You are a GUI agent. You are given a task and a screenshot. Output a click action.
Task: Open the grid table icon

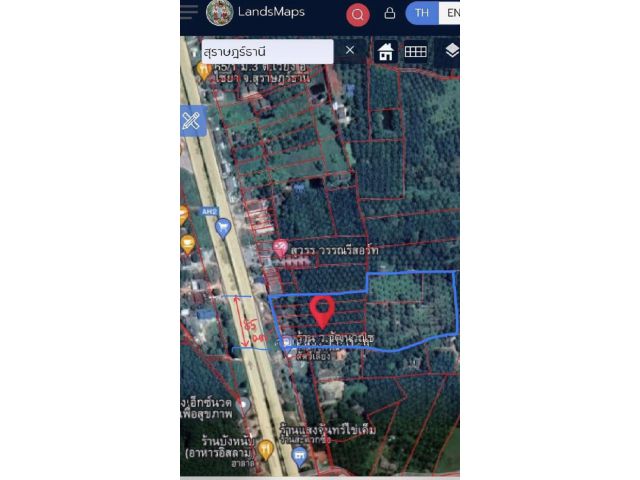(415, 51)
